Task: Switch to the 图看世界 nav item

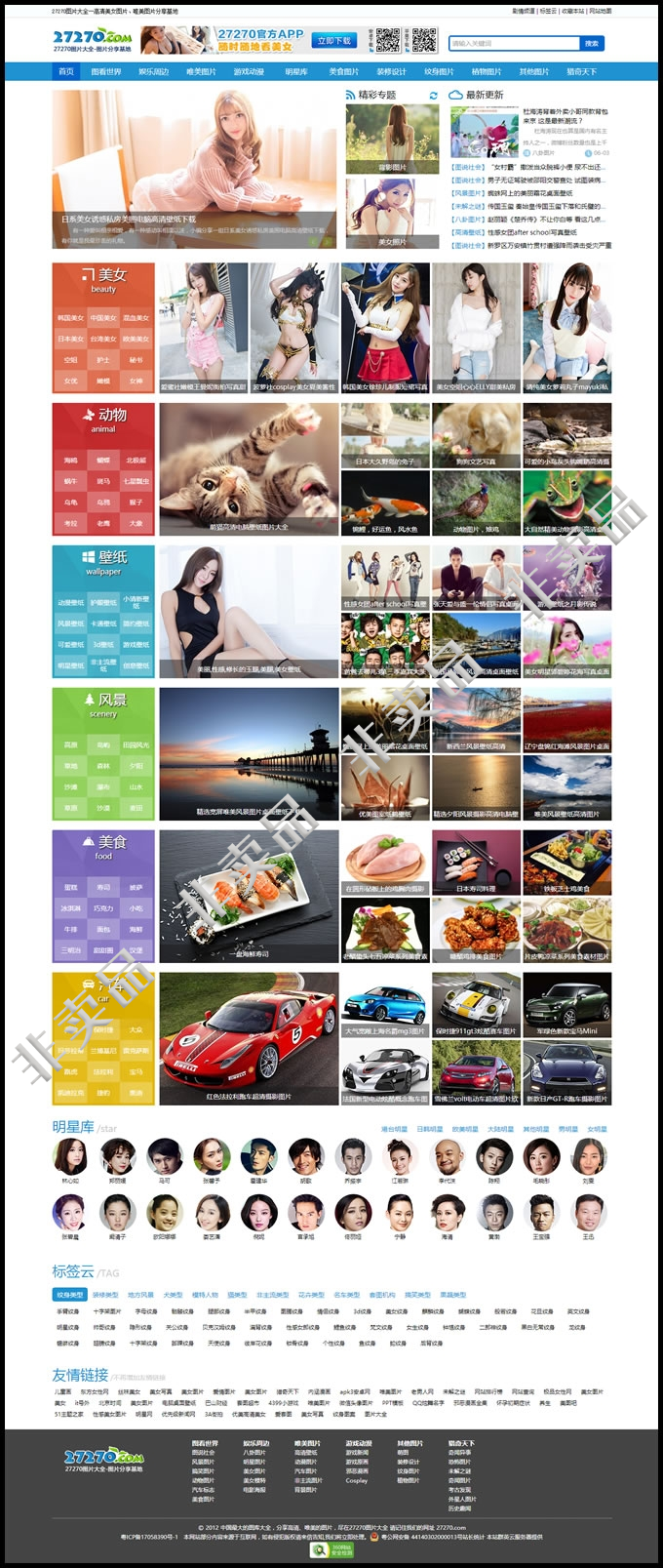Action: 106,71
